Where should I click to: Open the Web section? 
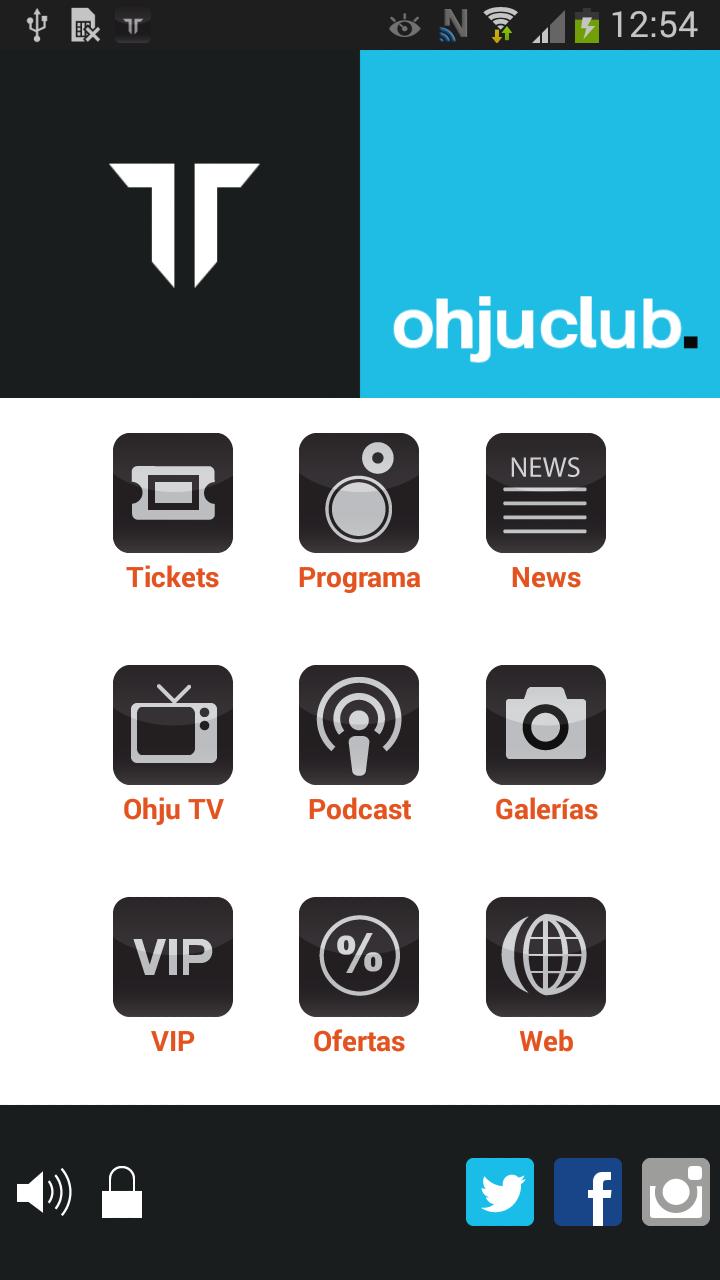546,956
